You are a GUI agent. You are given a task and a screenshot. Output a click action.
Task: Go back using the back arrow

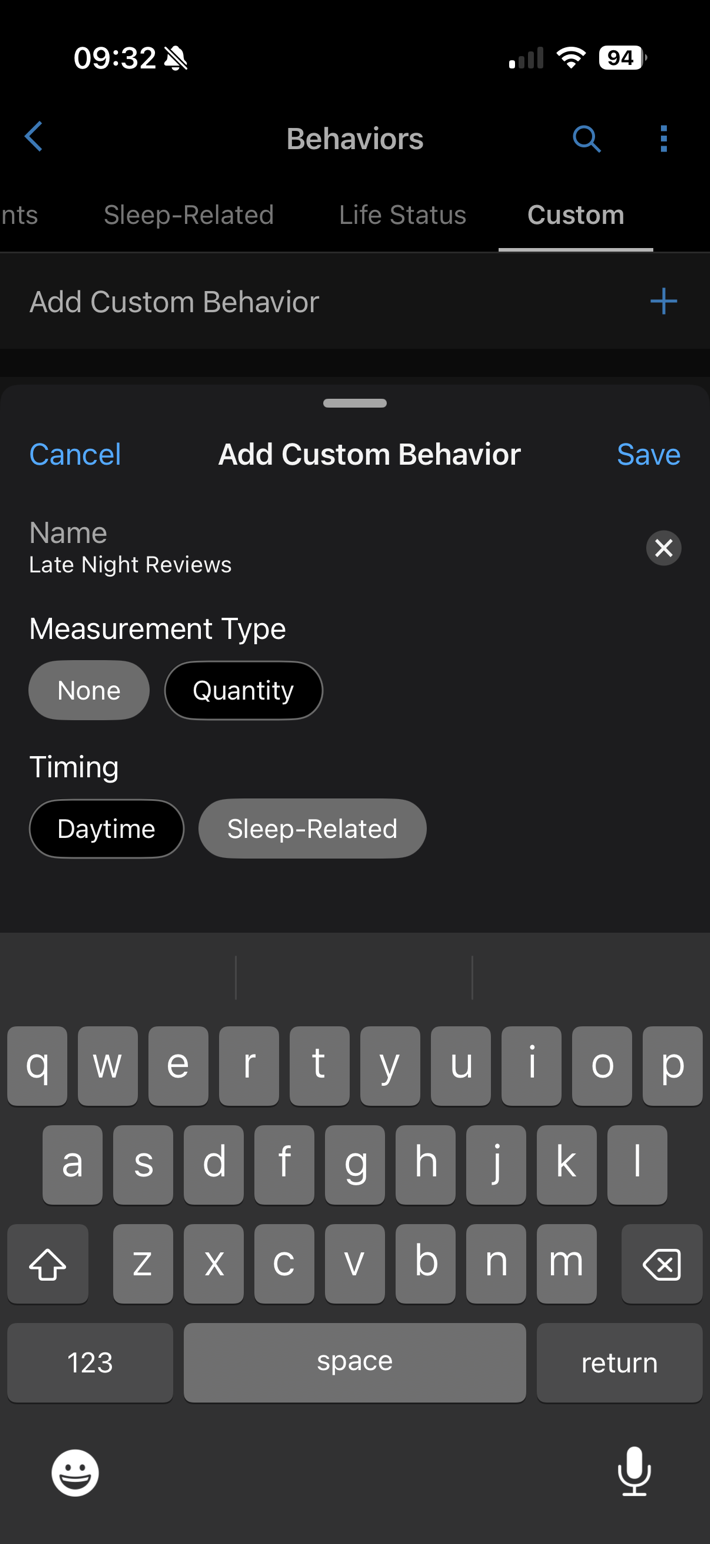coord(34,137)
